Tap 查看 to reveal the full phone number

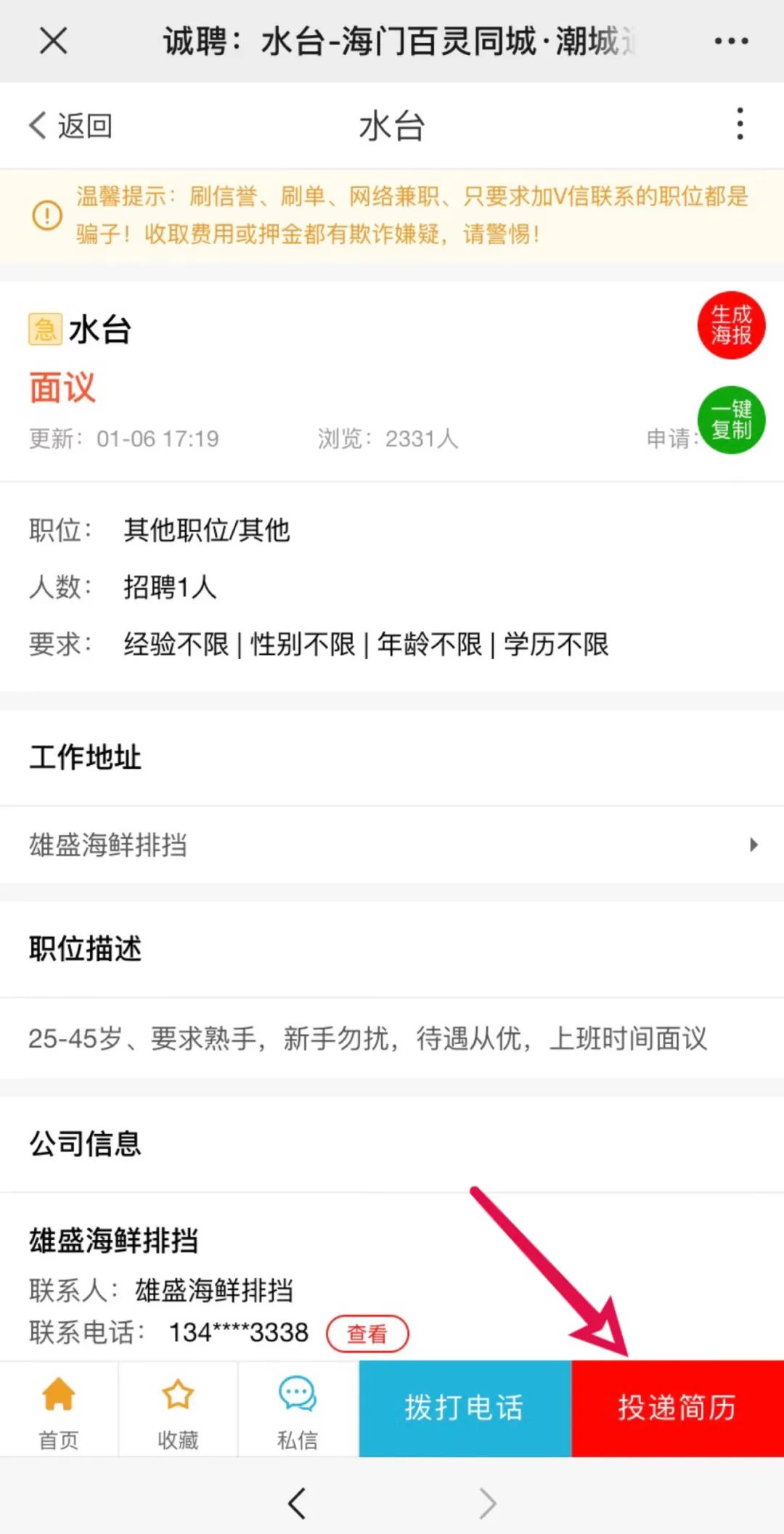(x=367, y=1334)
